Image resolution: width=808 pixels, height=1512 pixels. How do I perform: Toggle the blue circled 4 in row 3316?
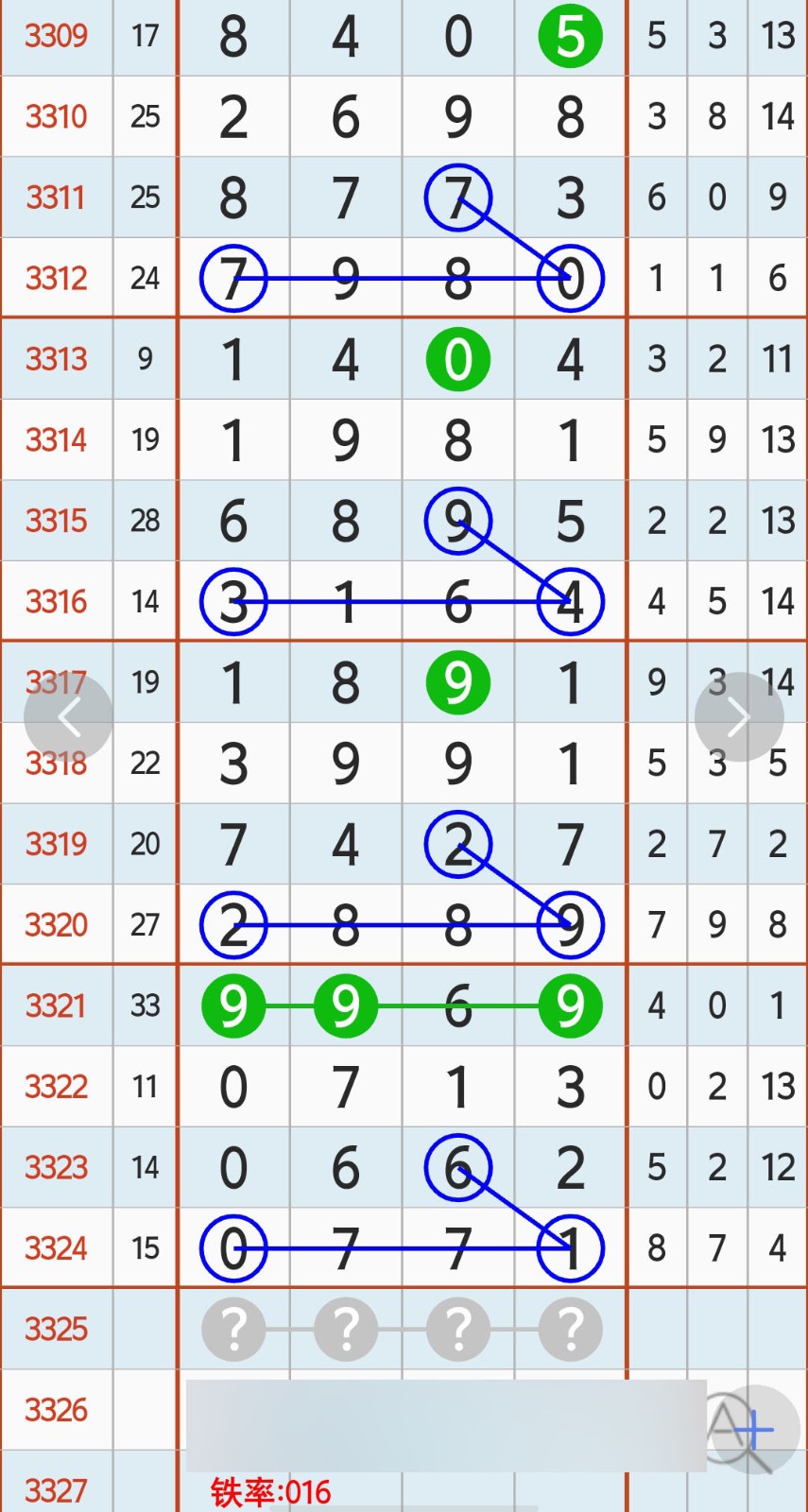[x=570, y=601]
